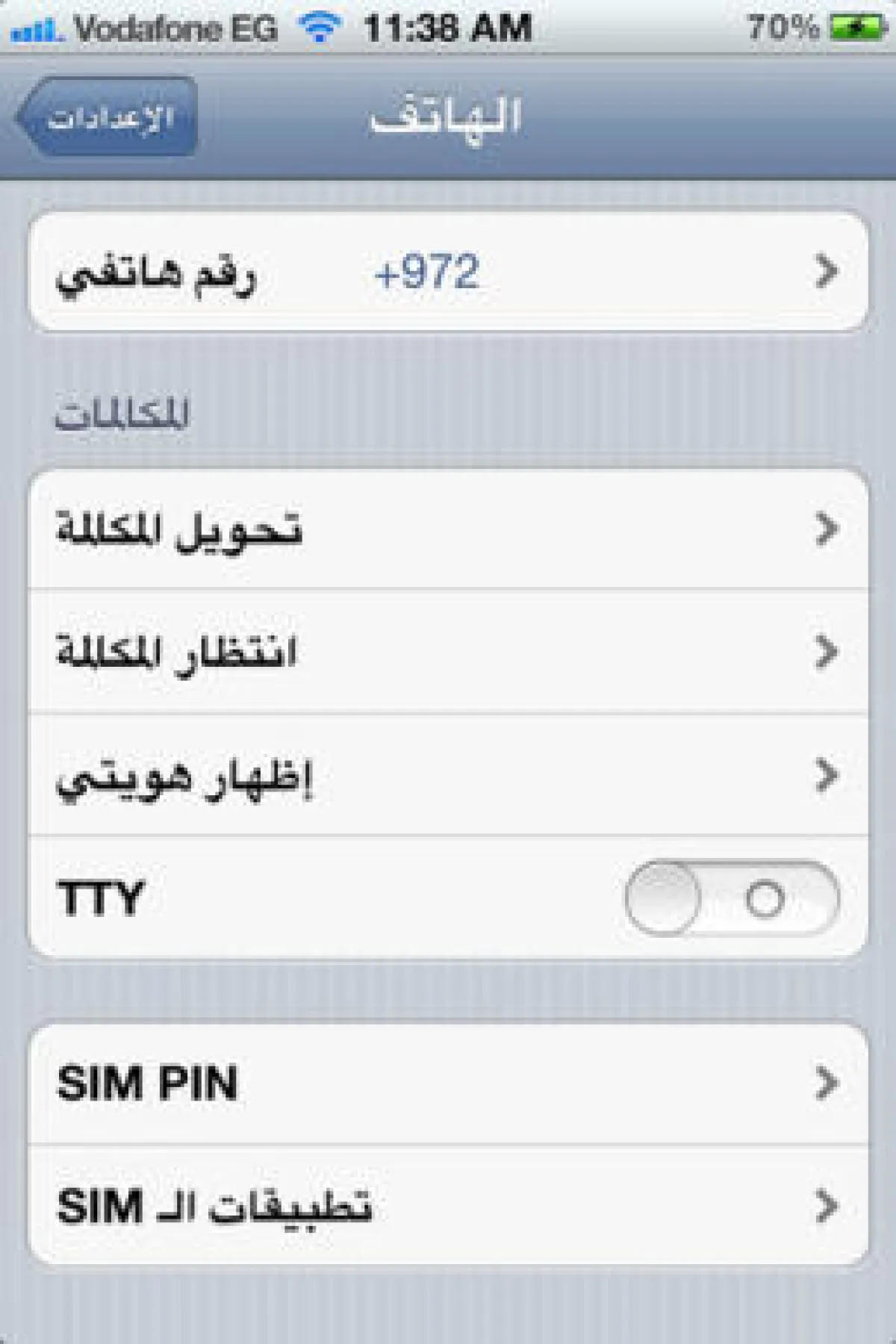Open تطبيقات الـ SIM (SIM Applications)

click(x=448, y=1206)
